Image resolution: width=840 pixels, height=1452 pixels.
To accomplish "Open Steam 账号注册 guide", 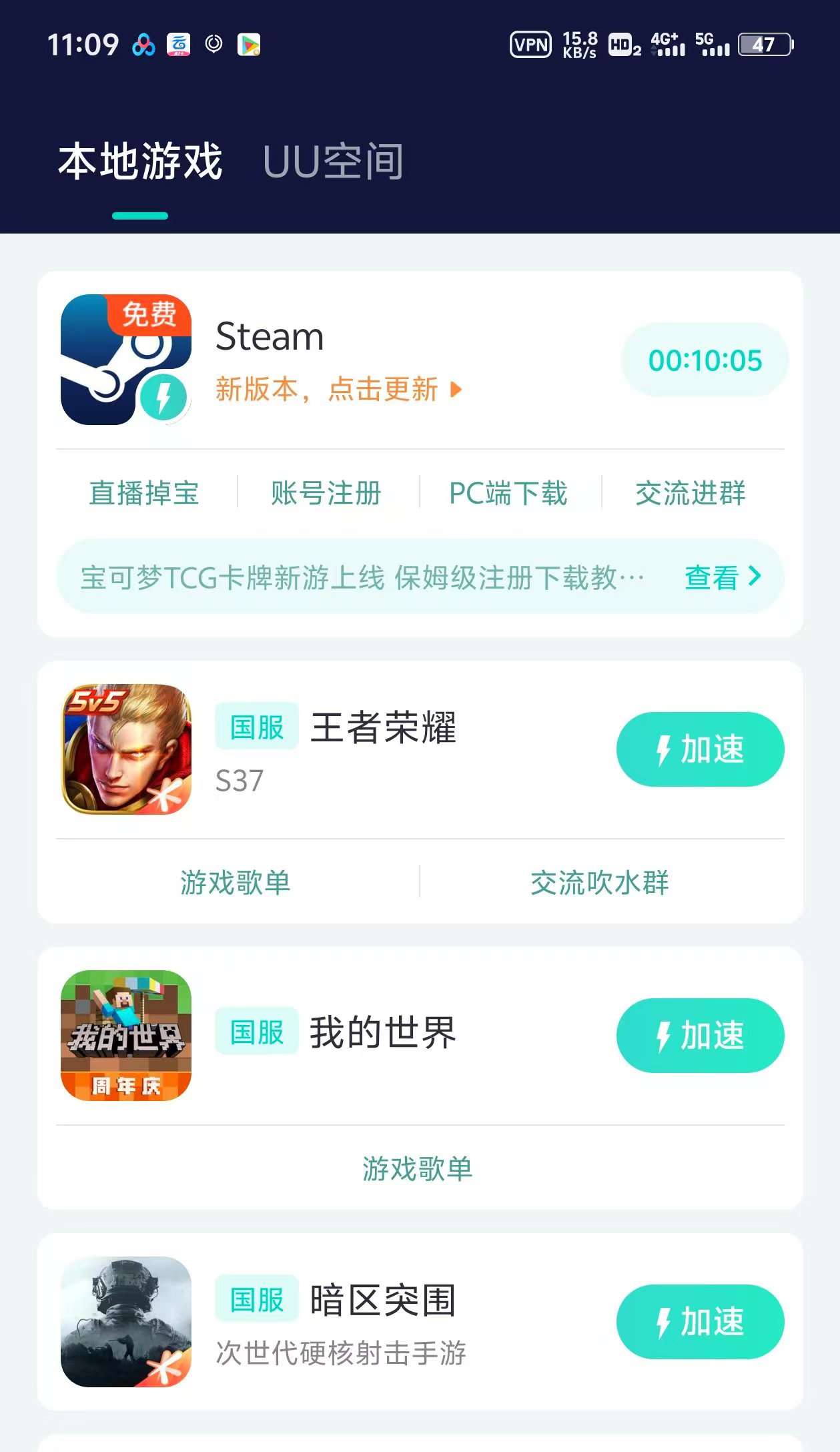I will pyautogui.click(x=326, y=493).
